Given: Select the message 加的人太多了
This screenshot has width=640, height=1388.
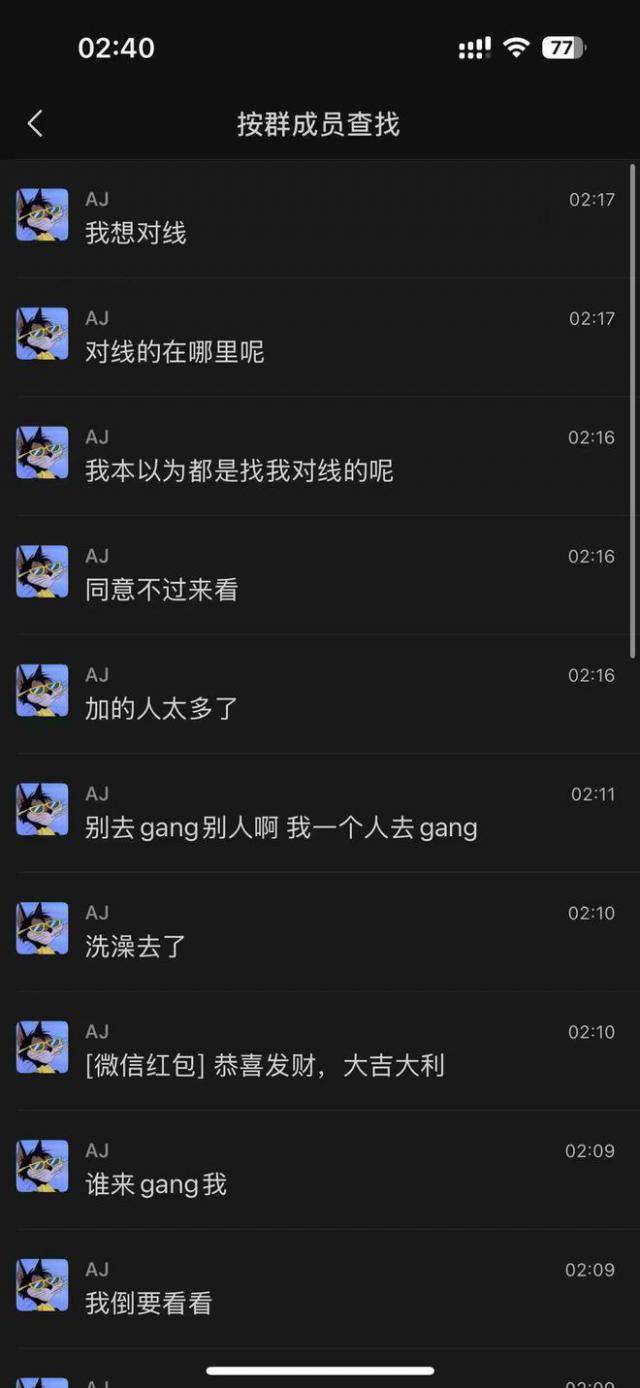Looking at the screenshot, I should [162, 709].
